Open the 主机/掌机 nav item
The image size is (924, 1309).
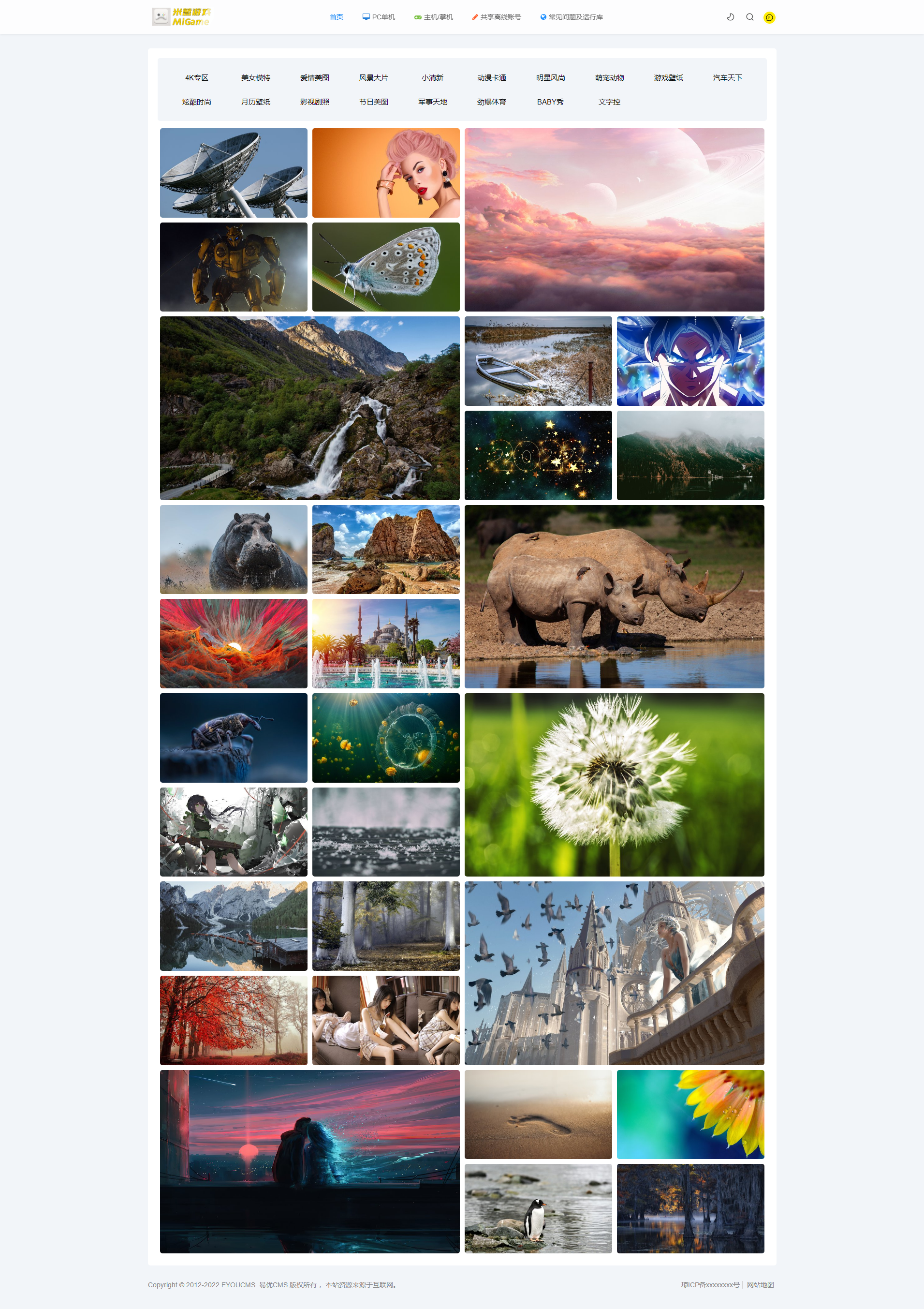434,17
